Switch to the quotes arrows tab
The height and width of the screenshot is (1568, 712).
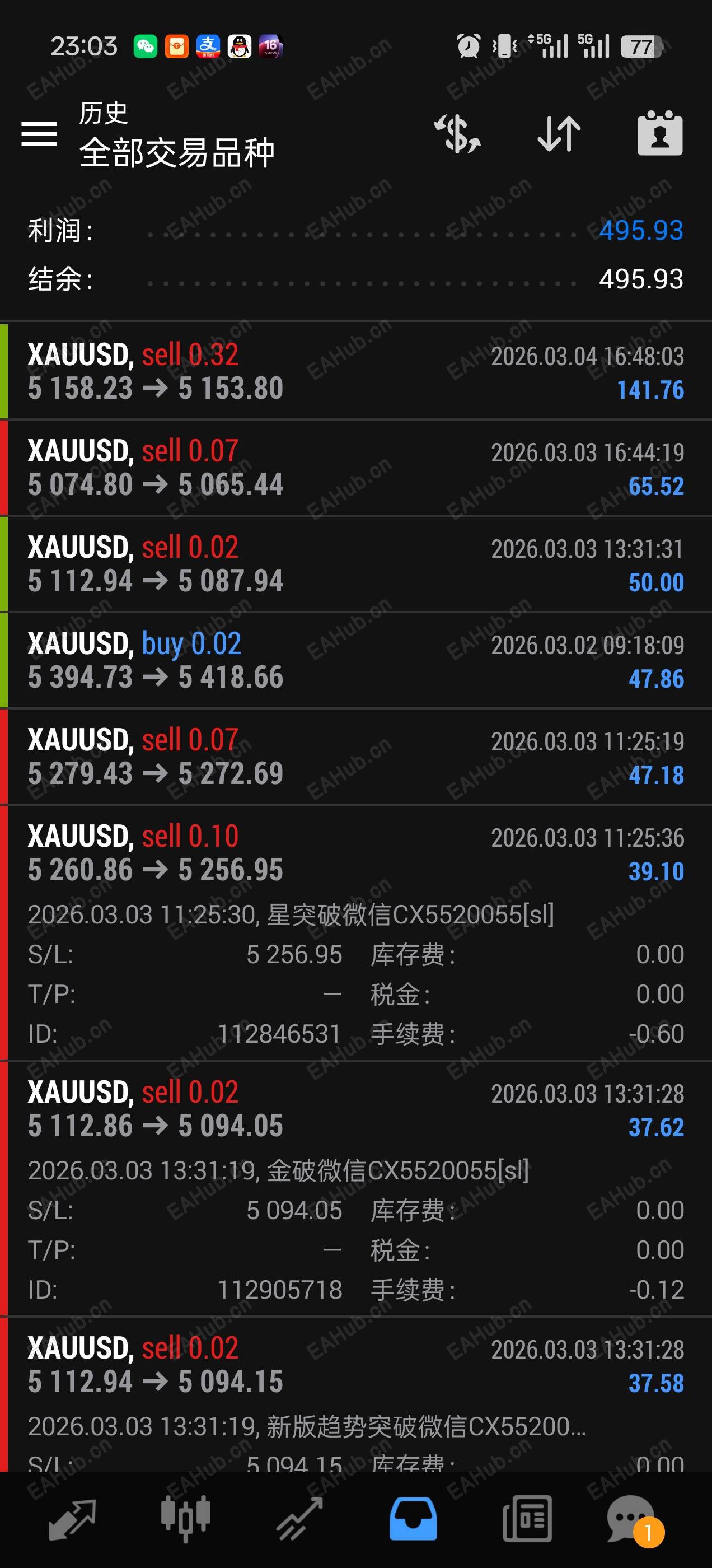72,1518
